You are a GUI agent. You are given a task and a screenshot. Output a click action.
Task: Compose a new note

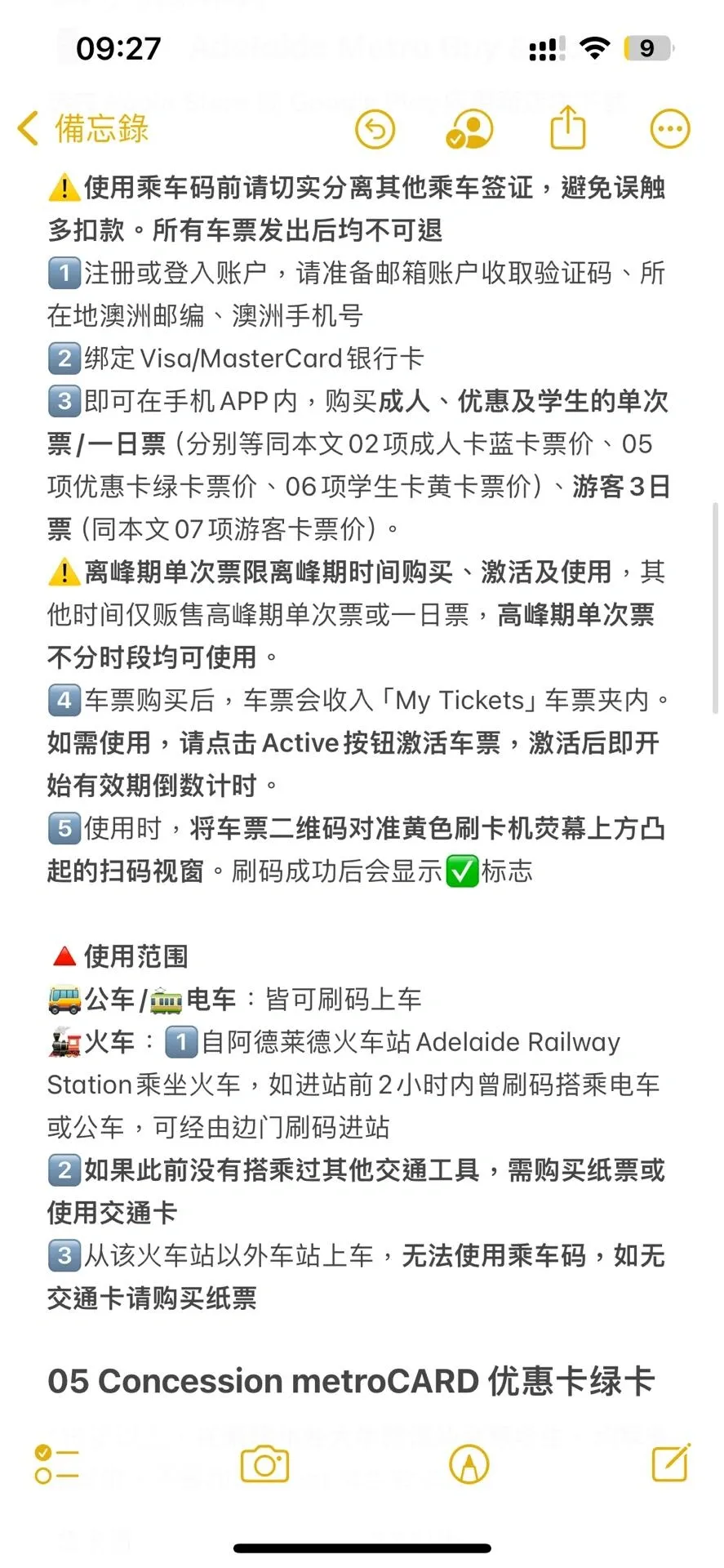click(x=671, y=1463)
